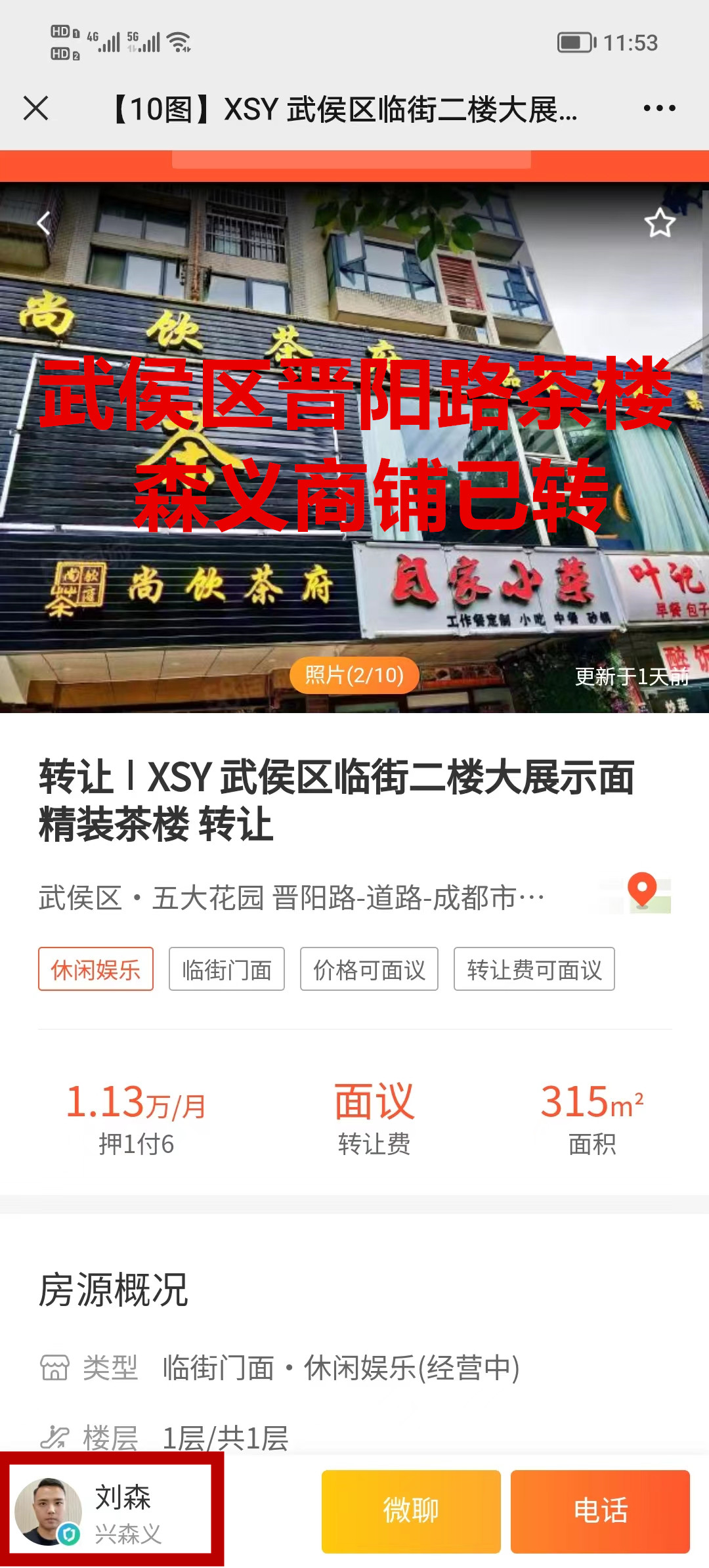The image size is (709, 1568).
Task: Open the map location pin
Action: click(x=642, y=892)
